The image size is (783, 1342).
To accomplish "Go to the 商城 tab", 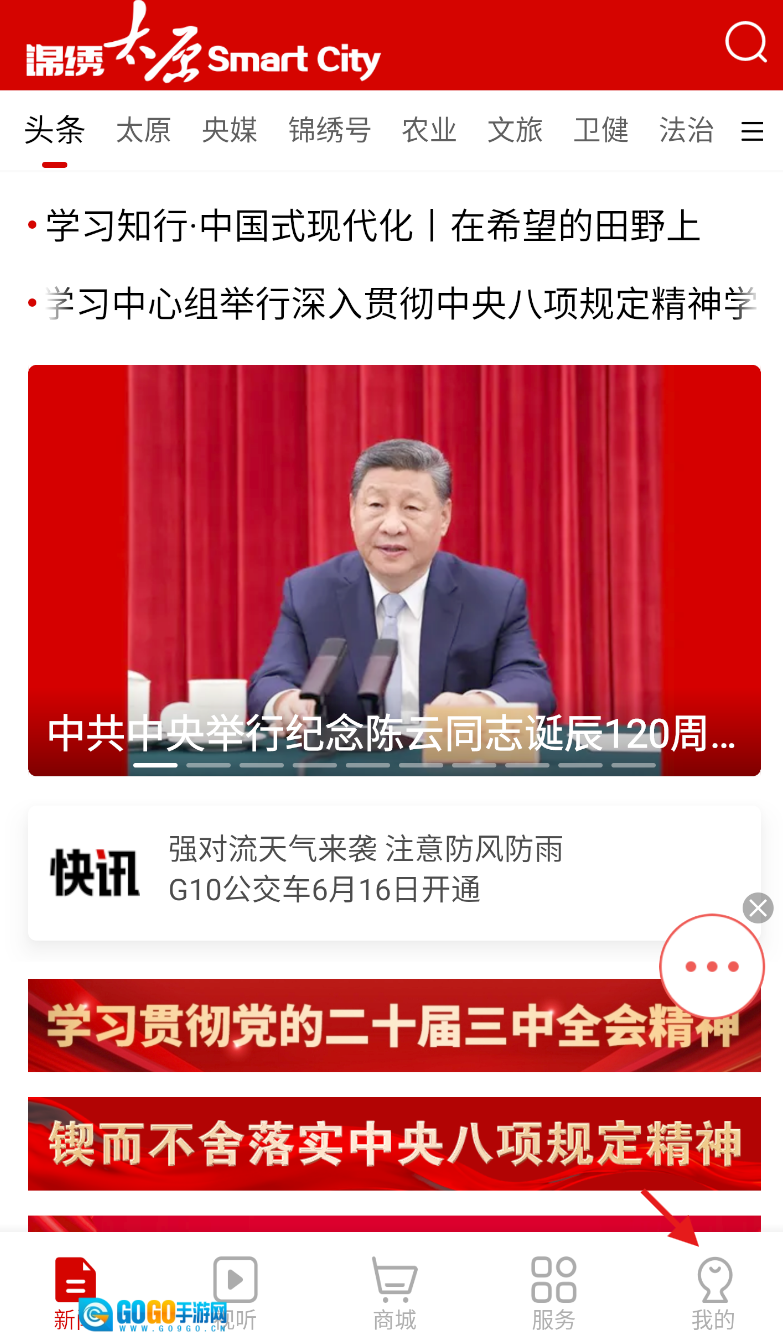I will (x=394, y=1294).
